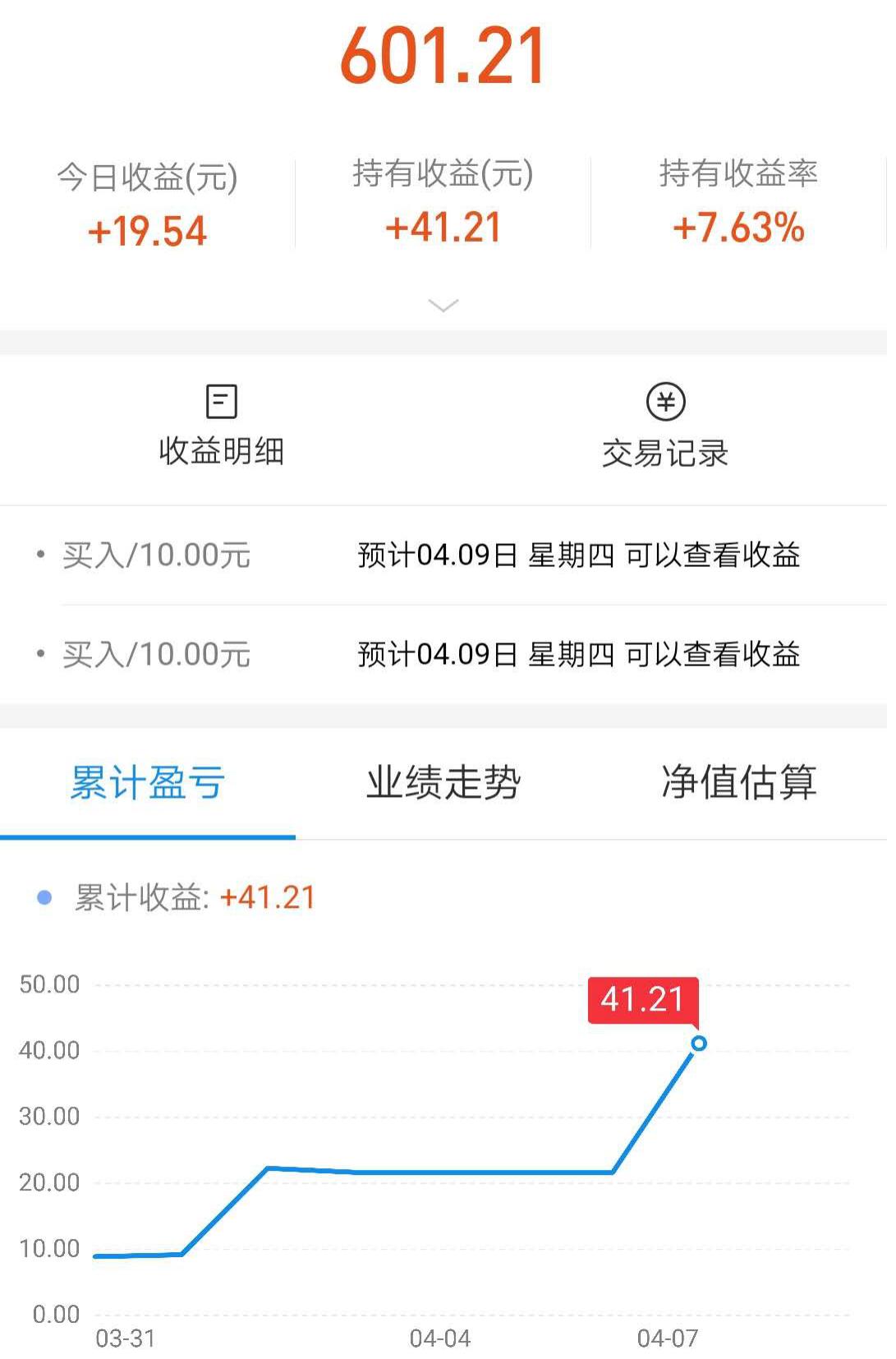This screenshot has width=896, height=1359.
Task: Tap the ¥ currency circle icon above 交易记录
Action: (x=666, y=402)
